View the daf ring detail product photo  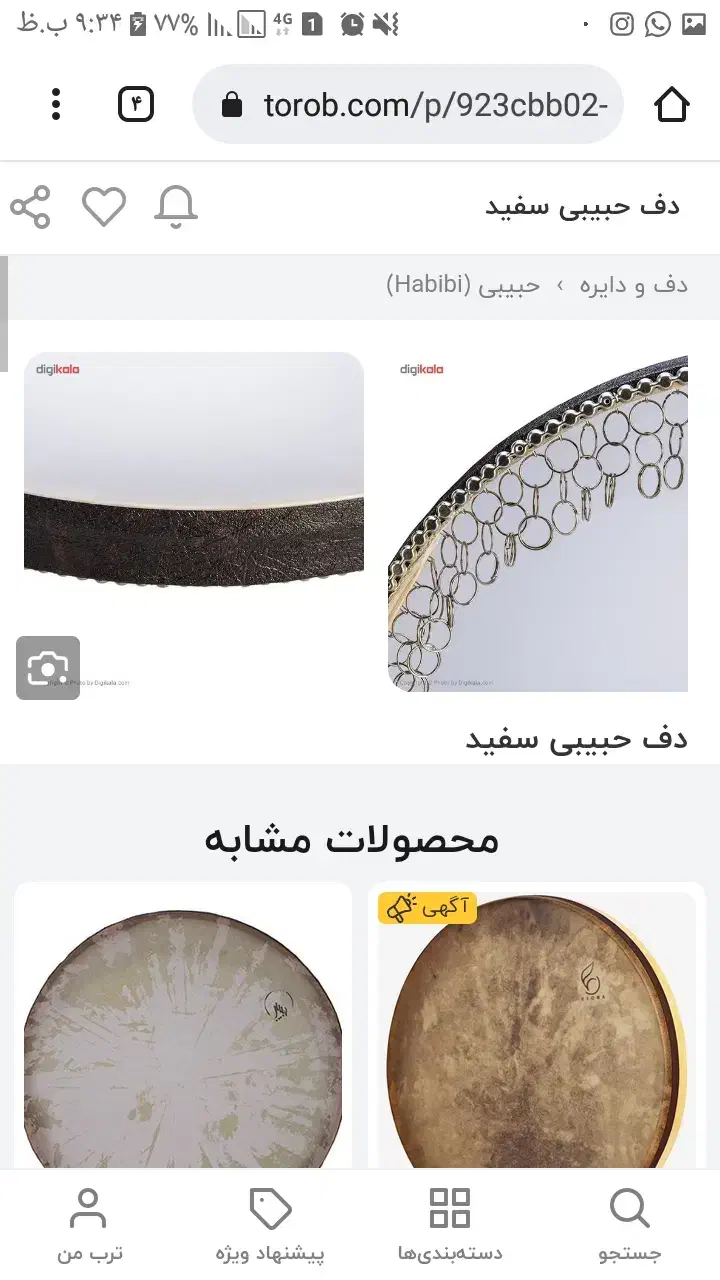pos(538,521)
